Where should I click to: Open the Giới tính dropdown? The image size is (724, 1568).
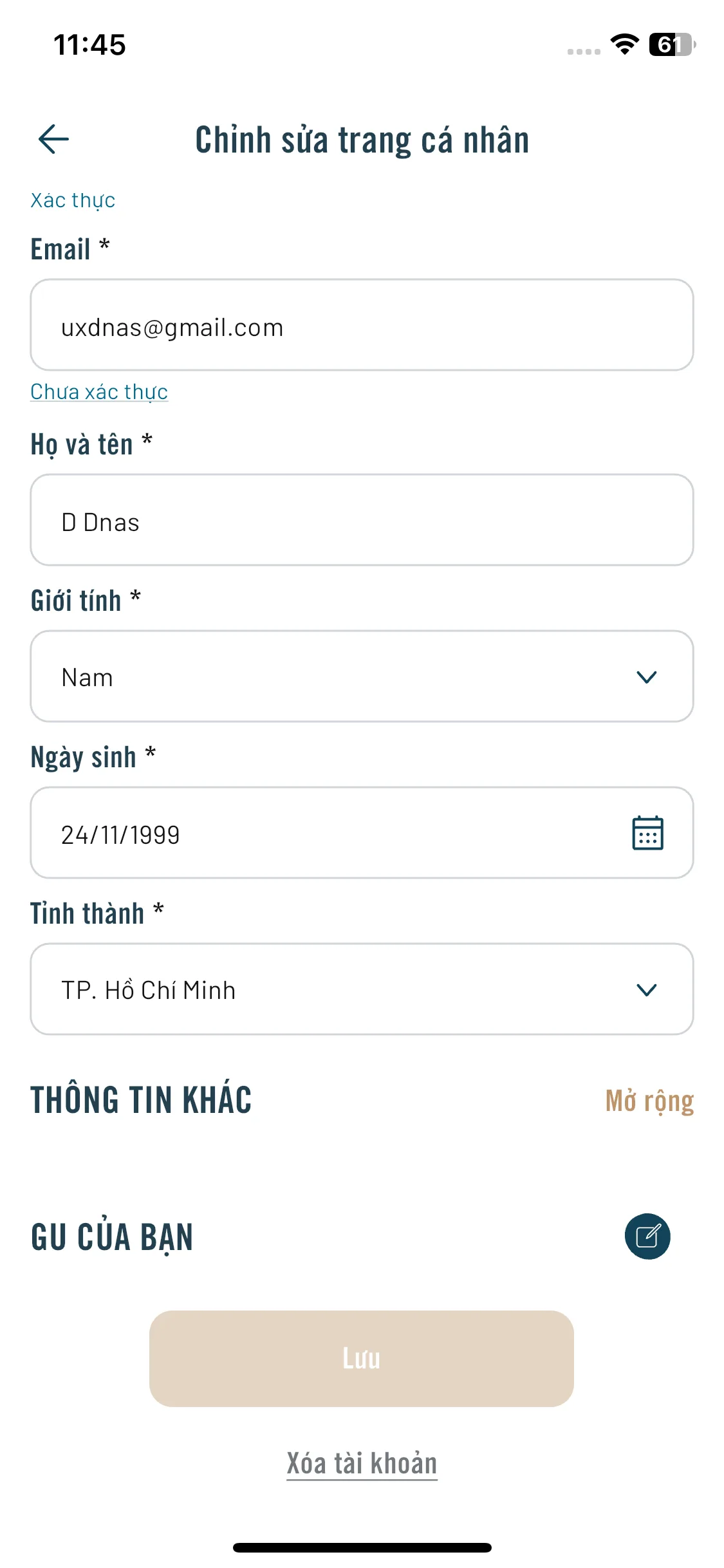click(x=362, y=677)
